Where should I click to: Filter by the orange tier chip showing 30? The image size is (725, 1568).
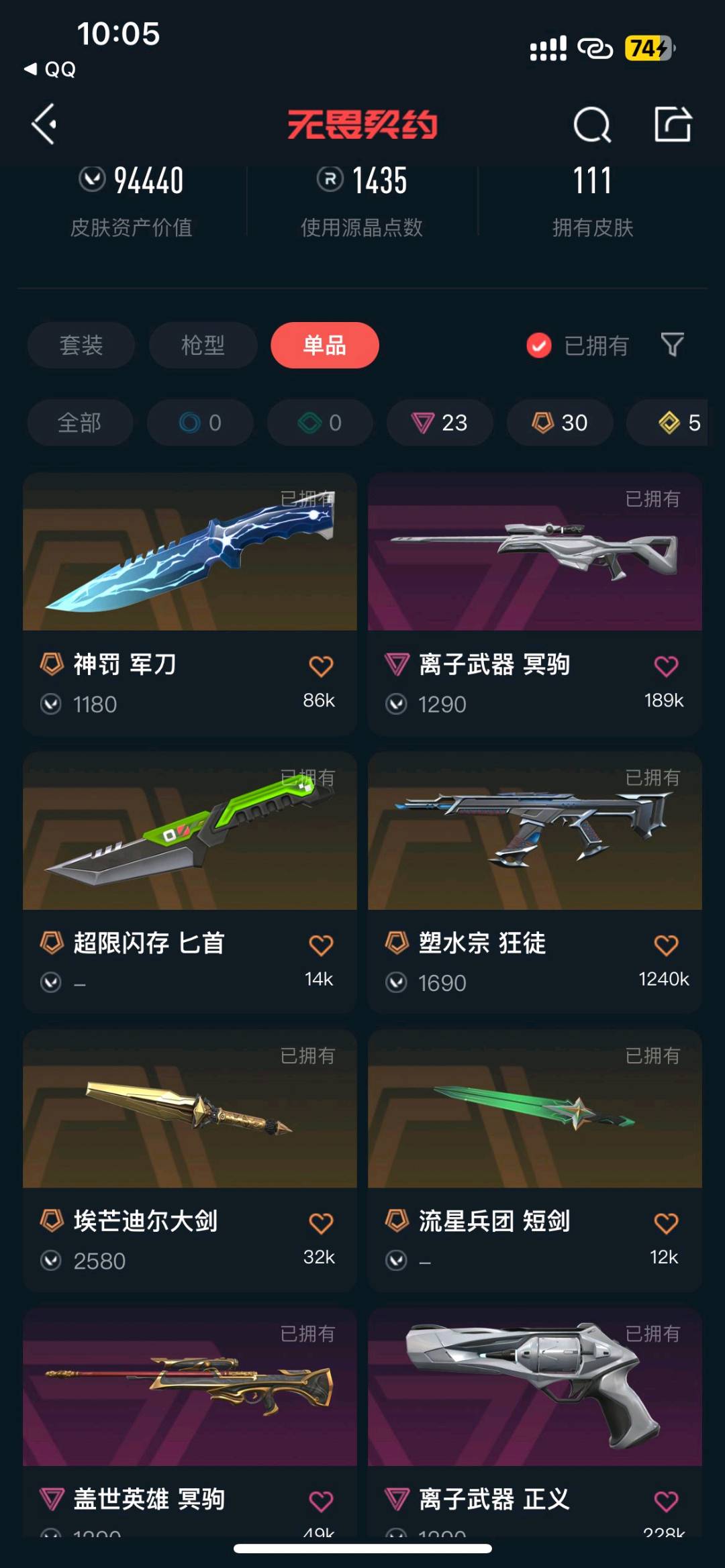560,423
